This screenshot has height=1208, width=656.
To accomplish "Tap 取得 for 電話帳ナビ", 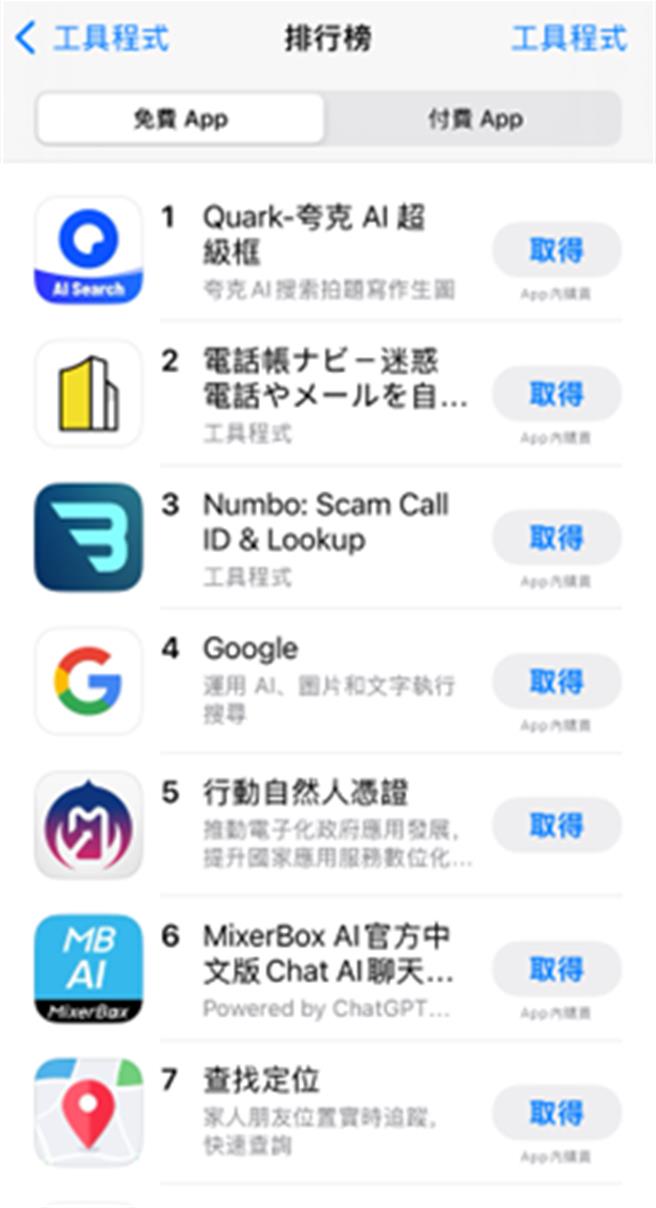I will click(x=557, y=394).
